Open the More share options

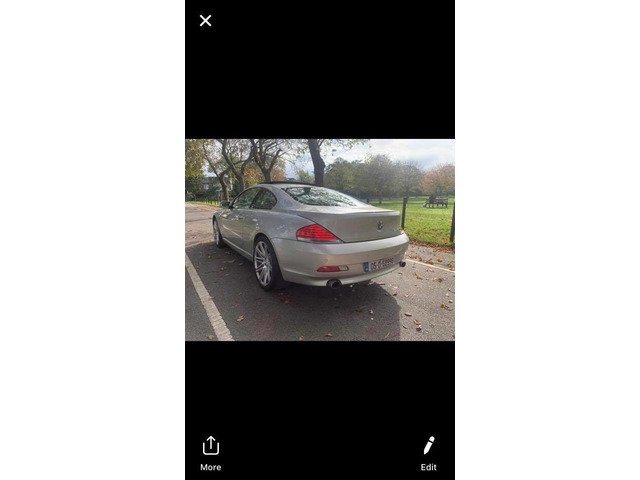pyautogui.click(x=210, y=451)
